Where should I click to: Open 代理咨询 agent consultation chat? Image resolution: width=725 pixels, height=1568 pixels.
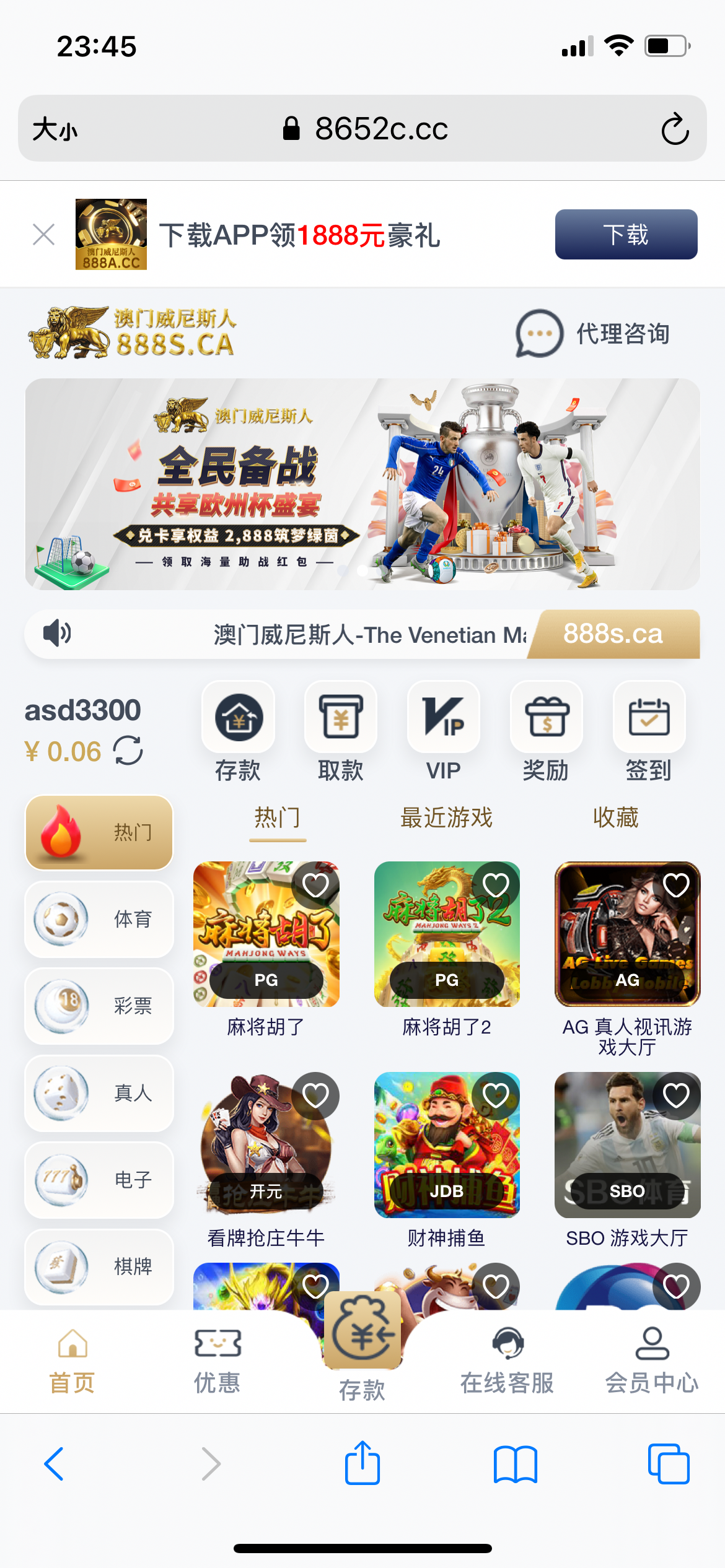pos(593,334)
